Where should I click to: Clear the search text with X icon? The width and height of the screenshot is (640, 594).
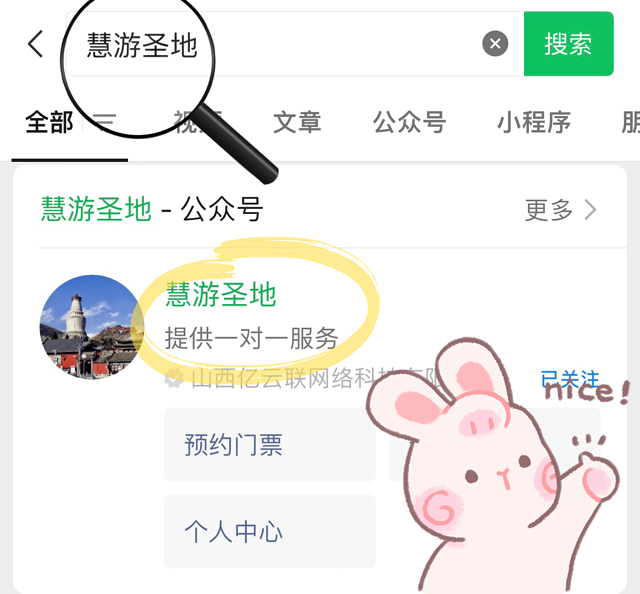495,44
